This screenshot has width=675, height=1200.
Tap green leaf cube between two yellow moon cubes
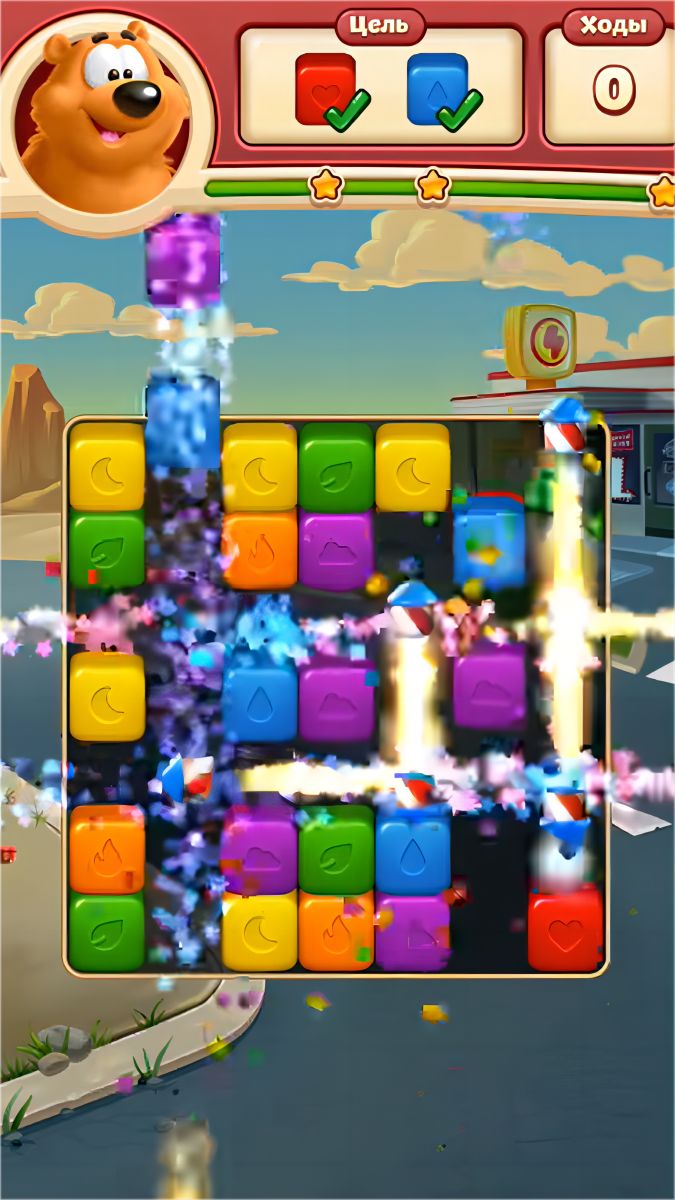pyautogui.click(x=336, y=467)
